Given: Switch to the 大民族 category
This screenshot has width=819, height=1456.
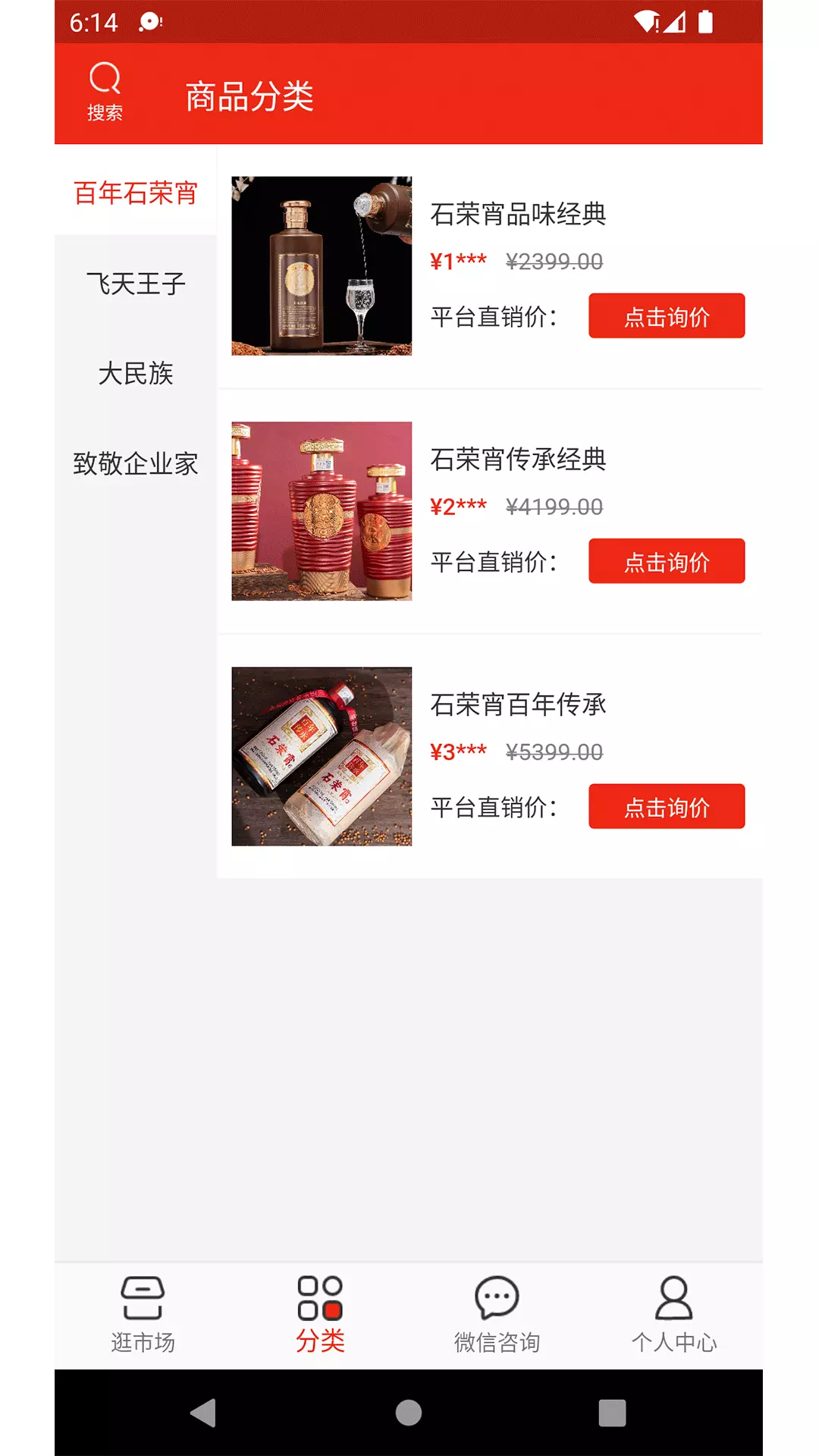Looking at the screenshot, I should click(136, 373).
